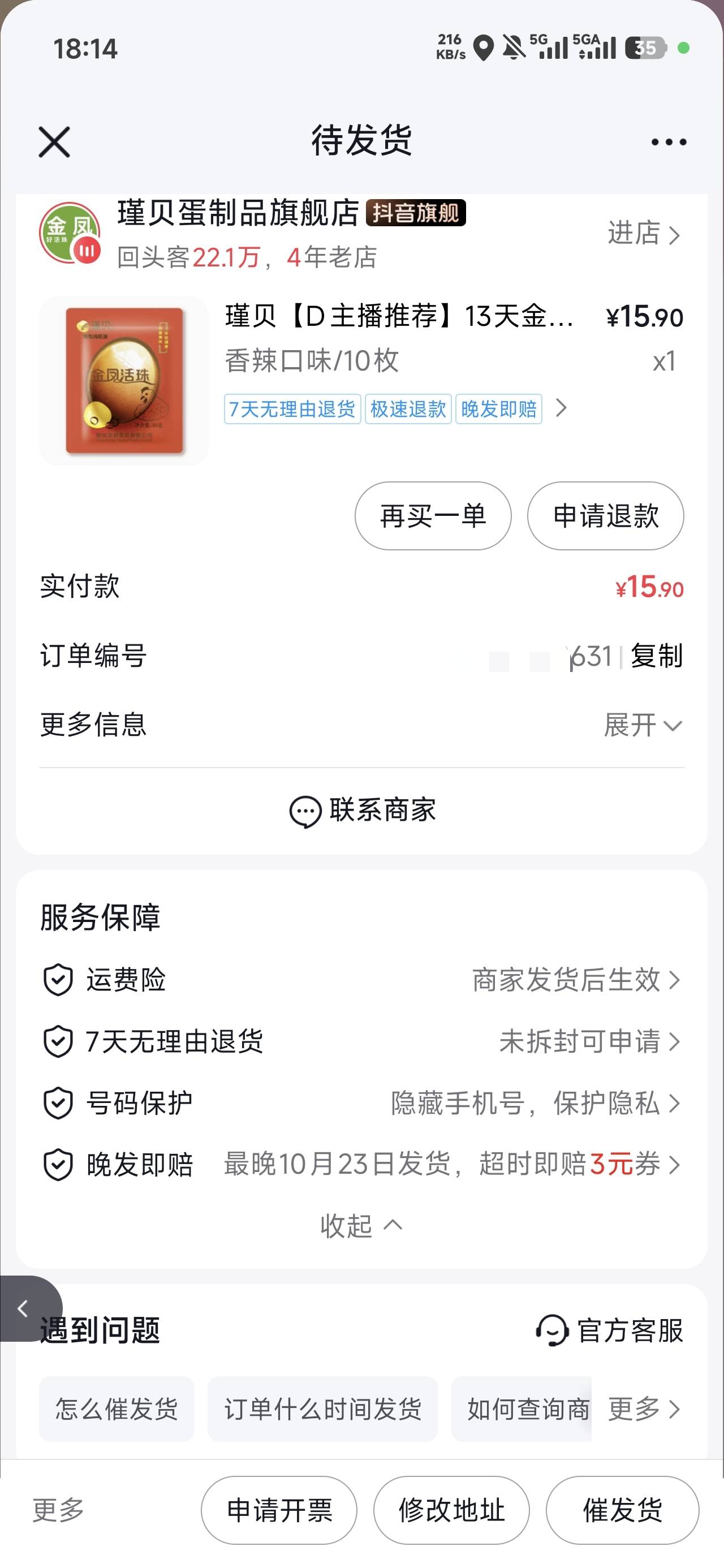This screenshot has height=1568, width=724.
Task: Open the three-dot overflow menu
Action: click(x=668, y=142)
